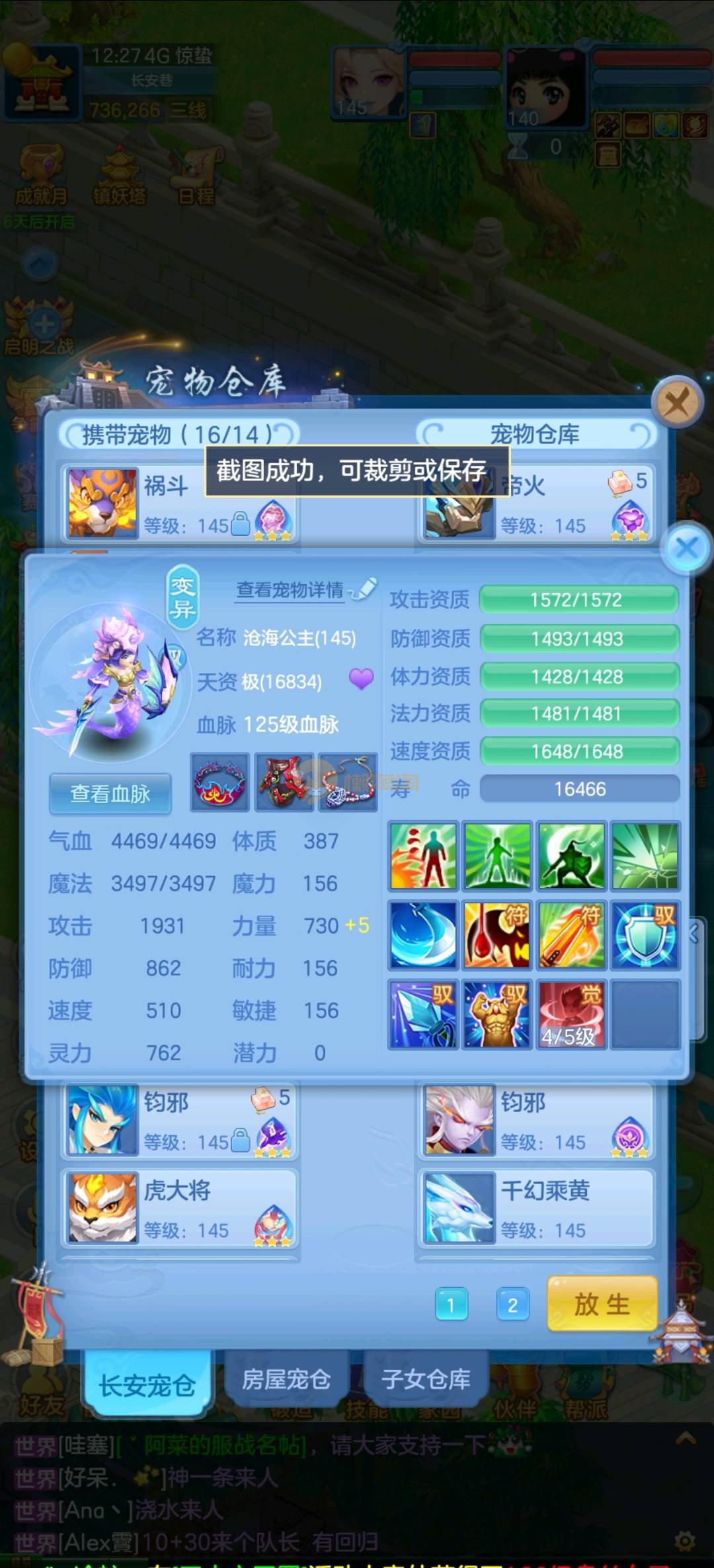714x1568 pixels.
Task: Switch to 长安宠仓 tab
Action: point(147,1385)
